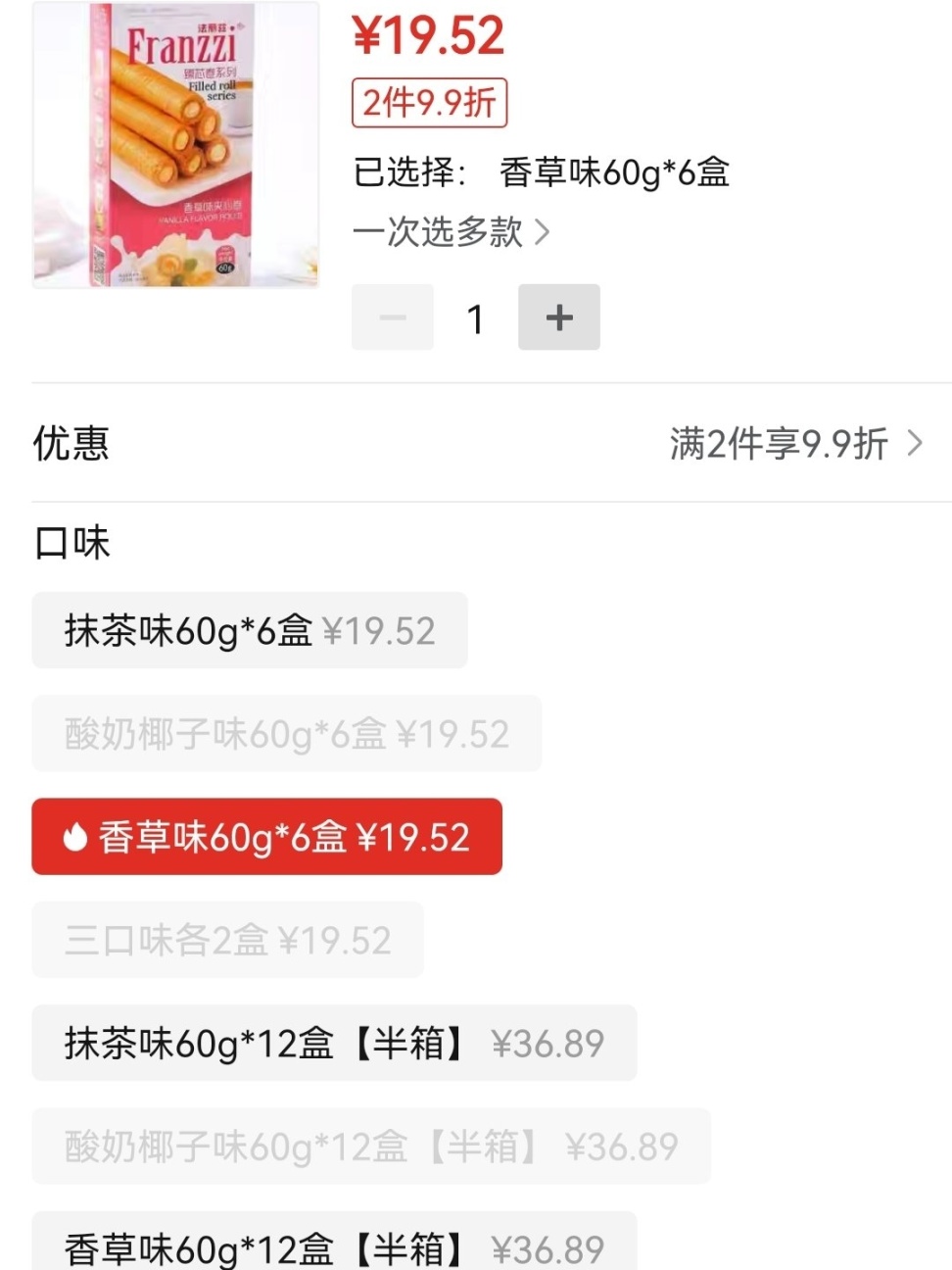Select 抹茶味60g*6盒 flavor
The width and height of the screenshot is (952, 1270).
point(249,631)
